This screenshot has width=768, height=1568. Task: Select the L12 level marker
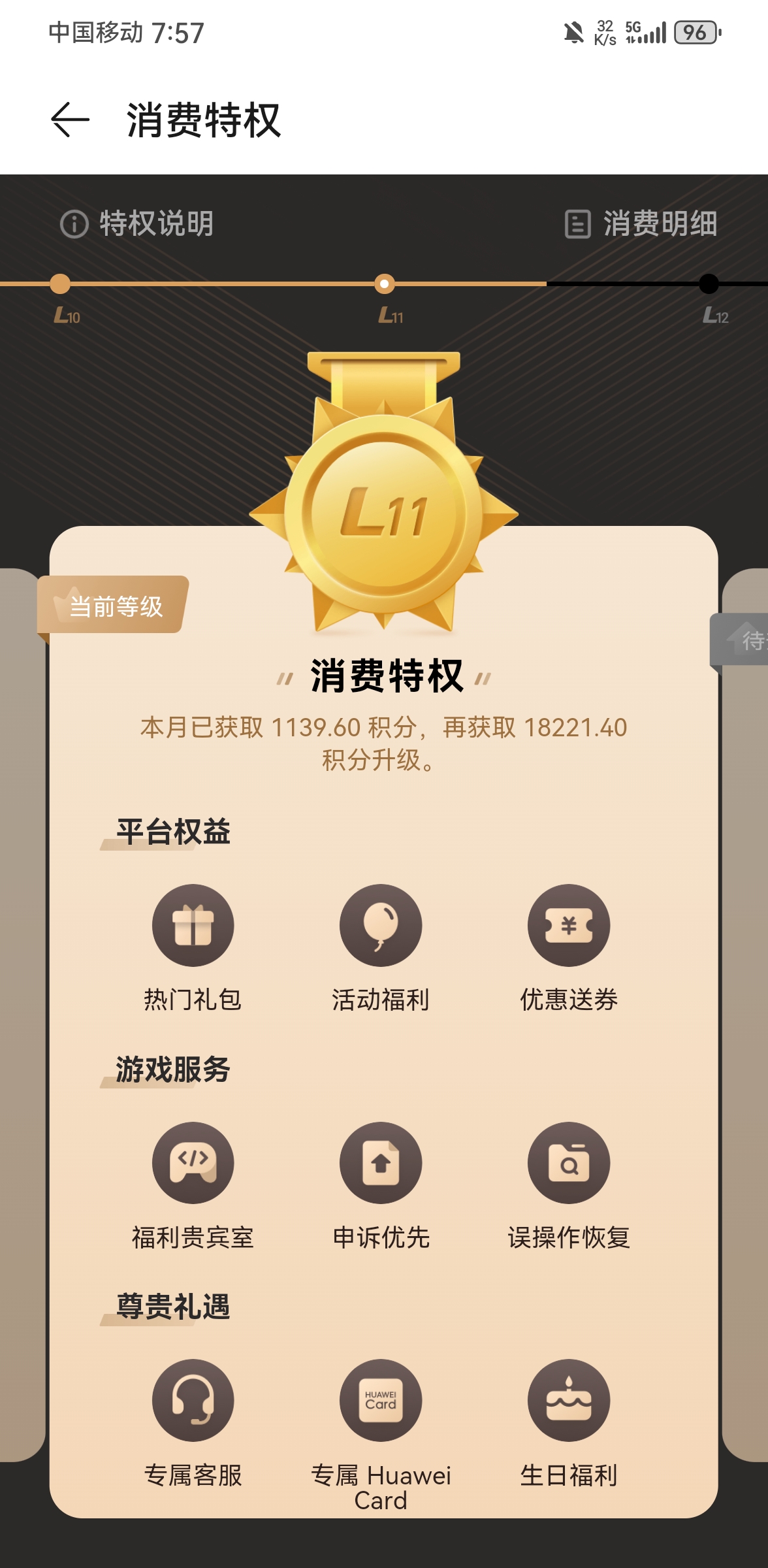[709, 284]
